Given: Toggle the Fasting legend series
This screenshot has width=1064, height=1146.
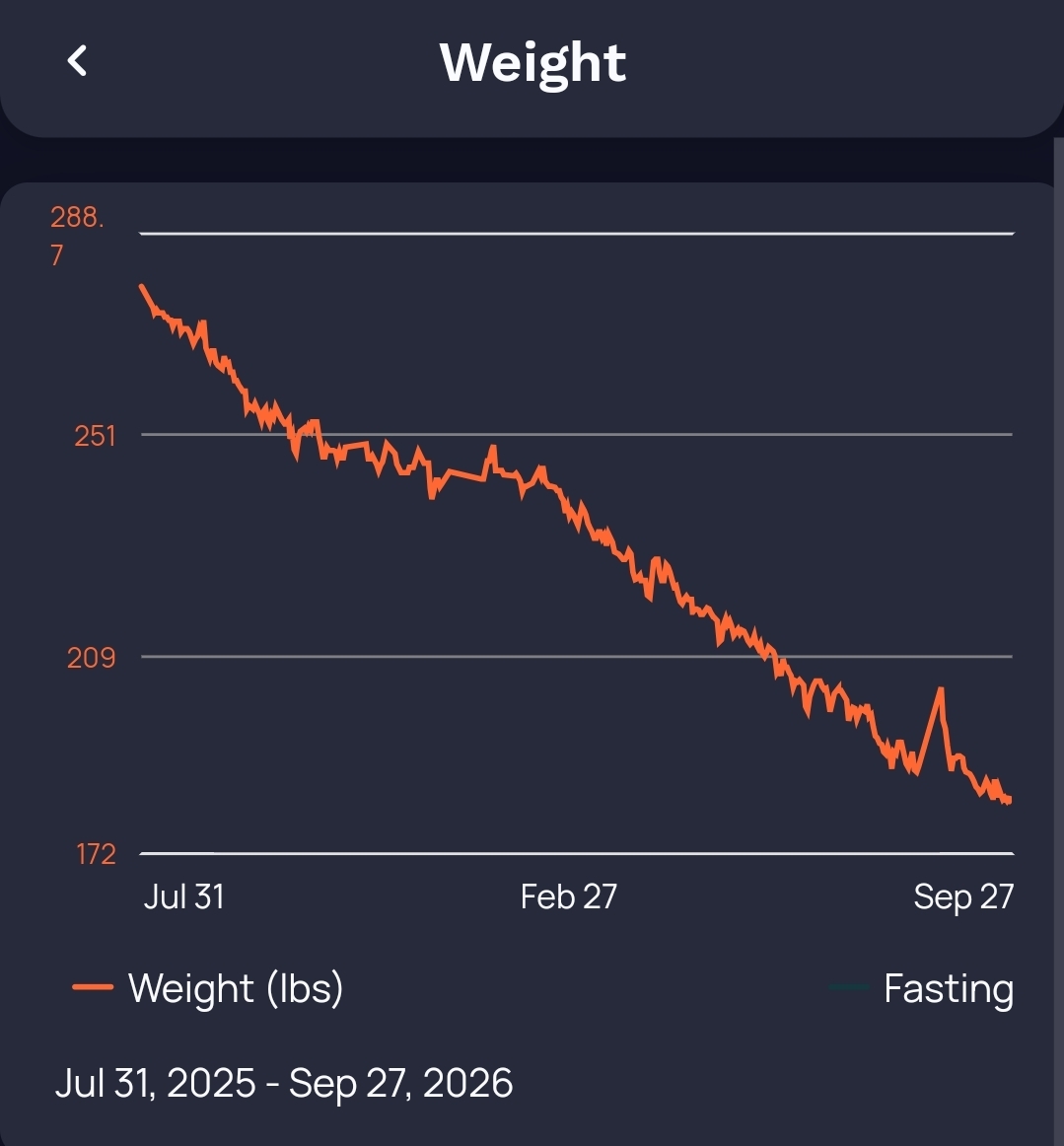Looking at the screenshot, I should pyautogui.click(x=921, y=988).
